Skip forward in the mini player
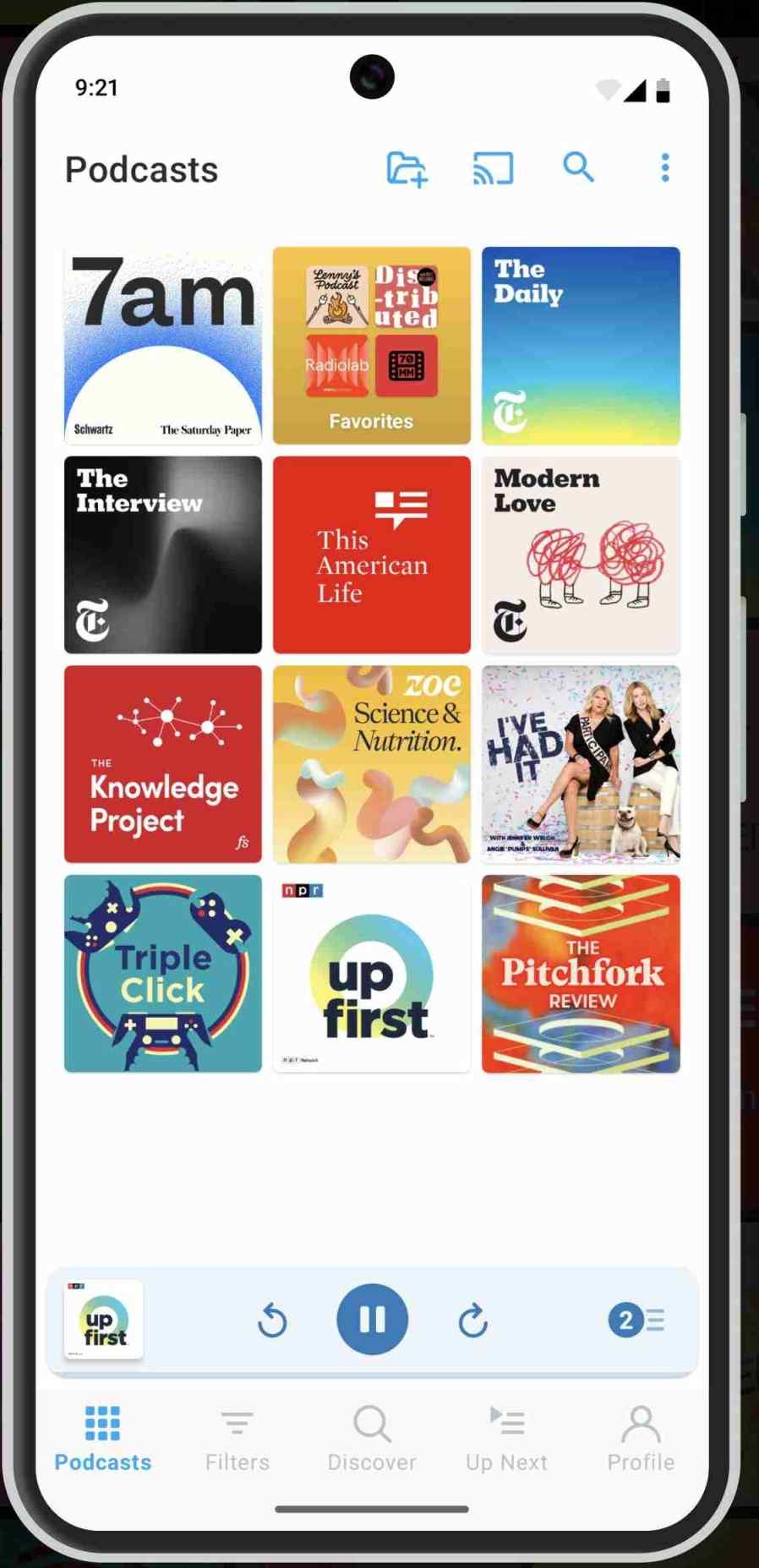This screenshot has height=1568, width=759. (472, 1320)
